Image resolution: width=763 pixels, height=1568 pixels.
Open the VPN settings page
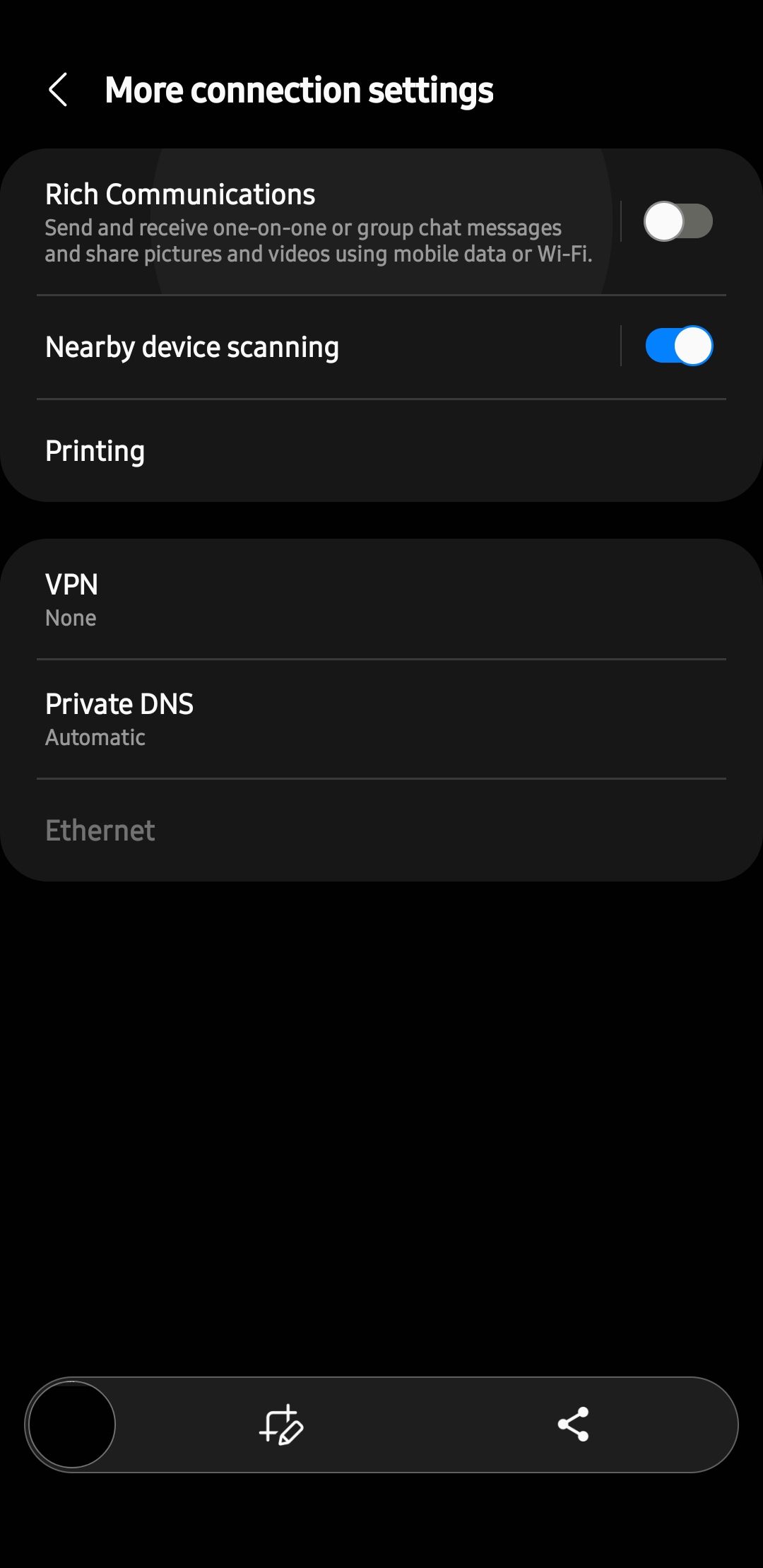point(71,584)
